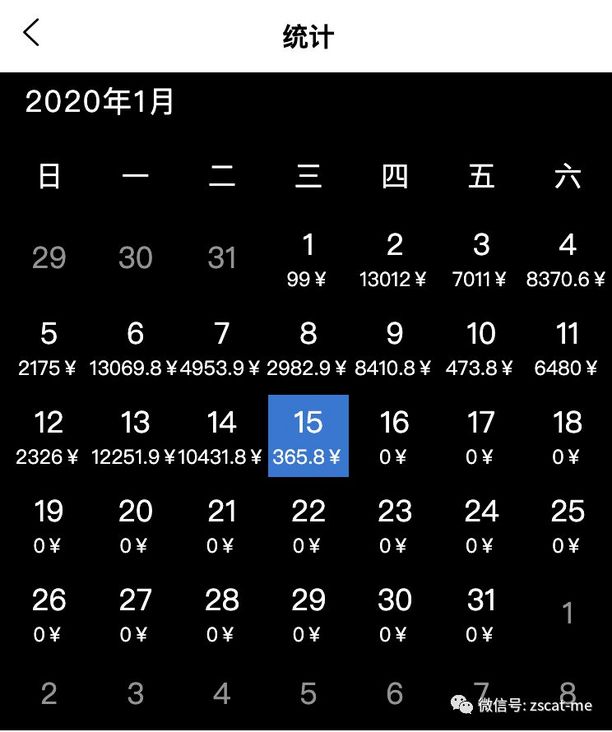Tap January 11 showing 6480¥

coord(567,347)
